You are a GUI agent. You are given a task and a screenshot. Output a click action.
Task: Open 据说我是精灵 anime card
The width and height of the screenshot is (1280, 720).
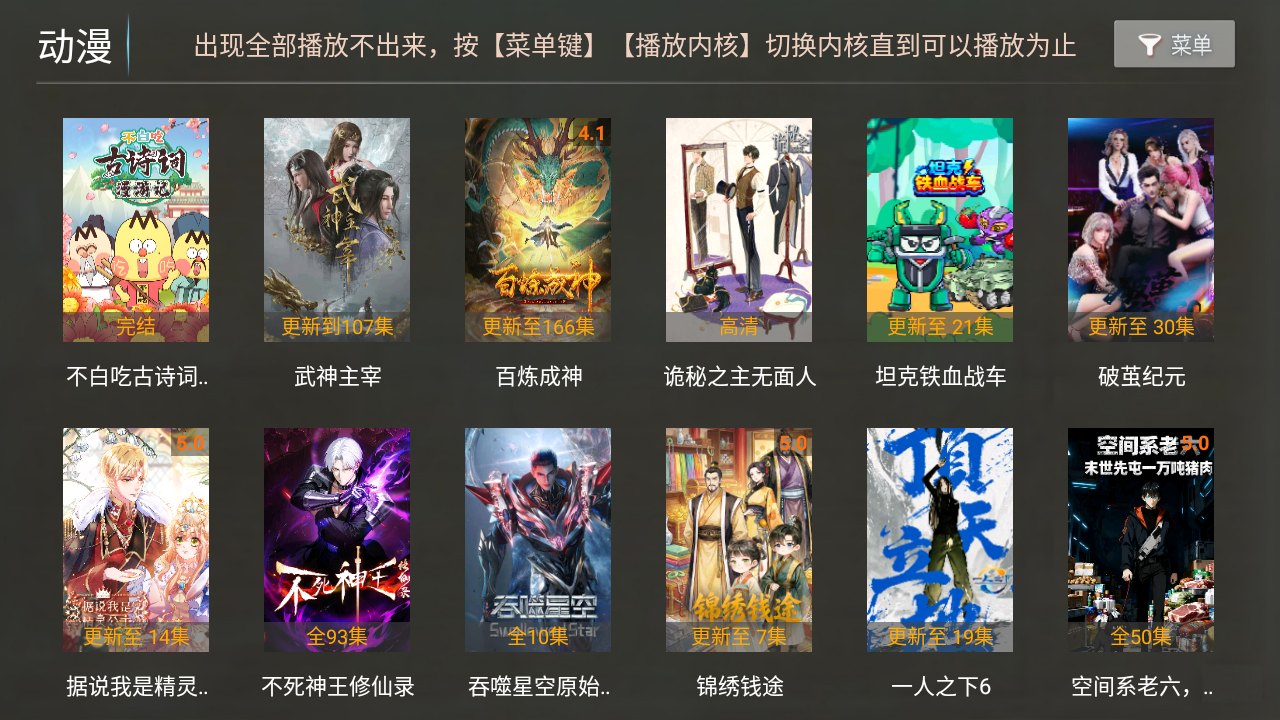pyautogui.click(x=136, y=540)
